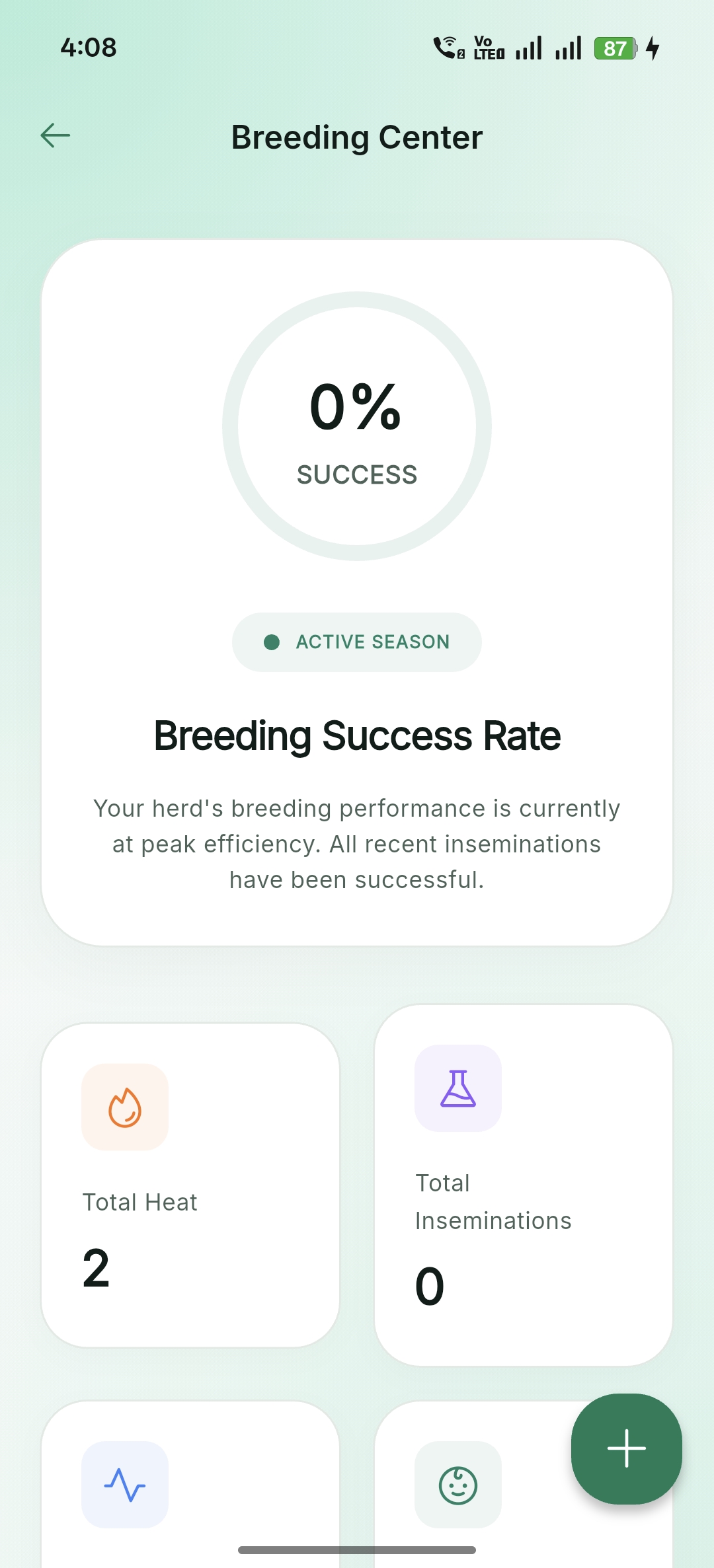The height and width of the screenshot is (1568, 714).
Task: Tap the home indicator bar at screen bottom
Action: point(356,1549)
